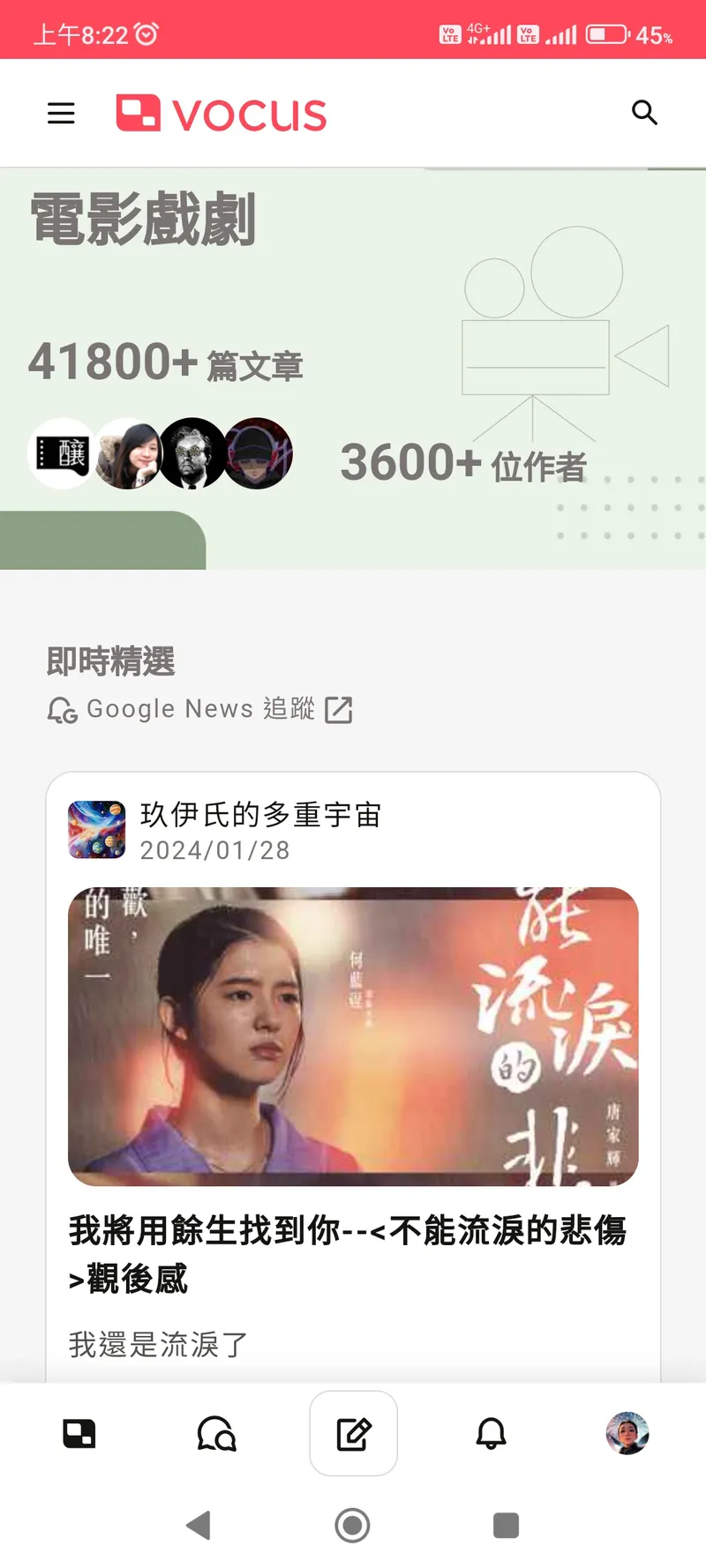Go to the Vocus home logo

(x=222, y=114)
